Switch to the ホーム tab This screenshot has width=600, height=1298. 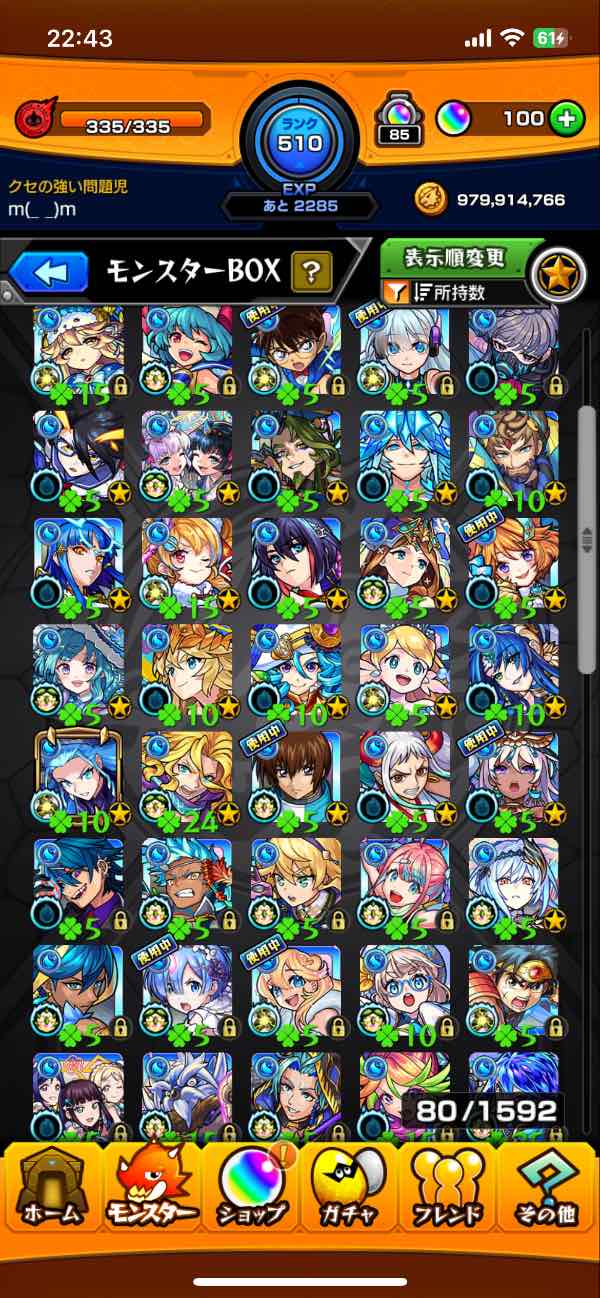[x=52, y=1188]
